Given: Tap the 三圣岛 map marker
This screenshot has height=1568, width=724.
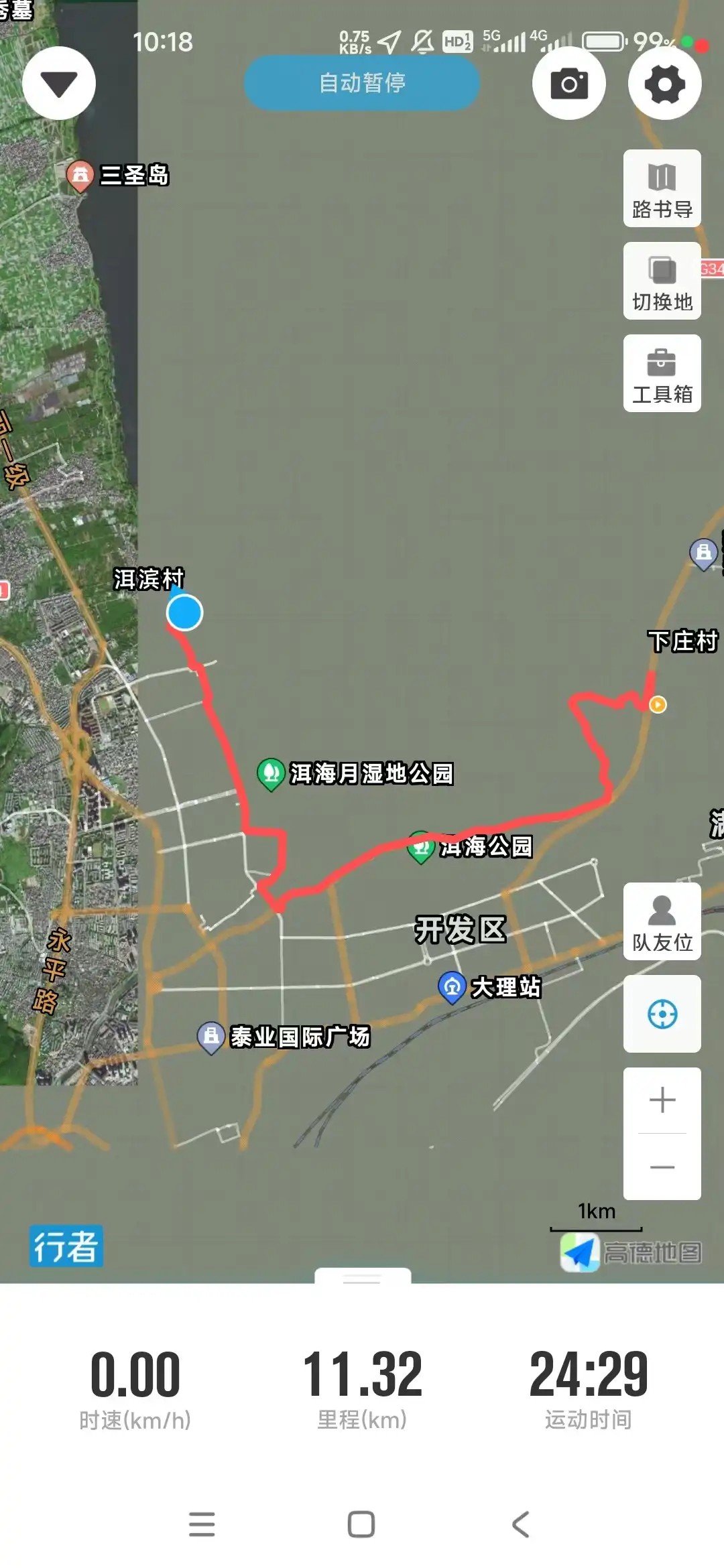Looking at the screenshot, I should coord(80,176).
